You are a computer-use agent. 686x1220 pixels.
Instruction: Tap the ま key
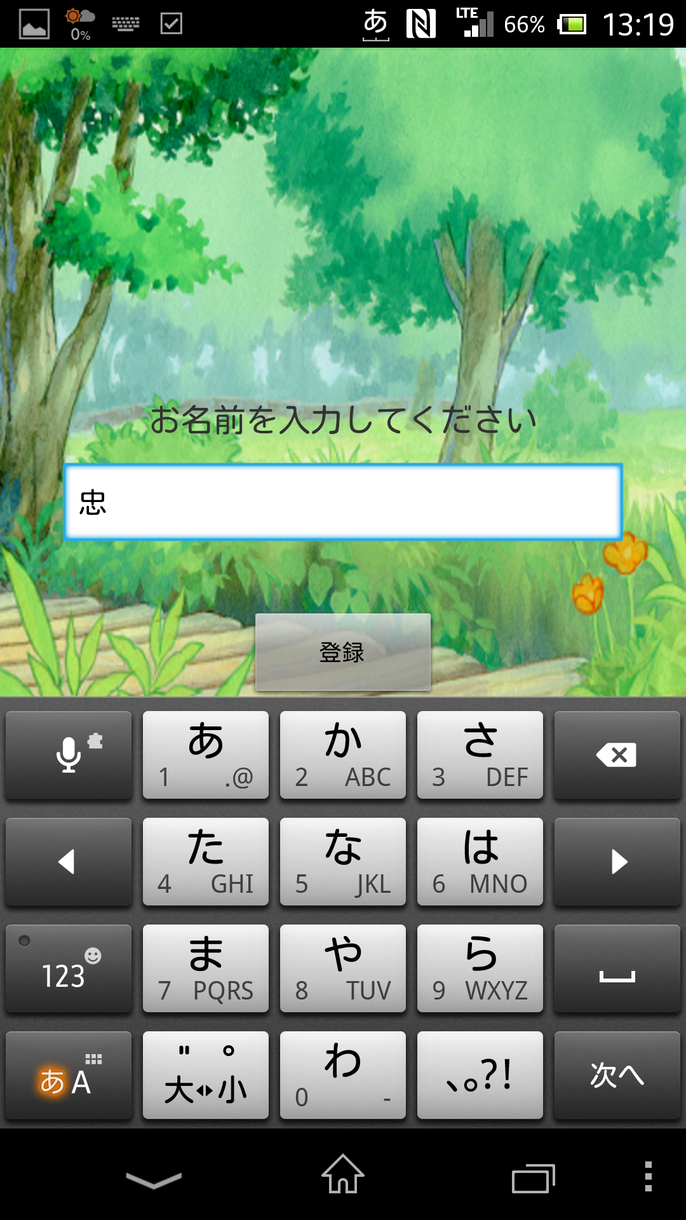pos(206,969)
